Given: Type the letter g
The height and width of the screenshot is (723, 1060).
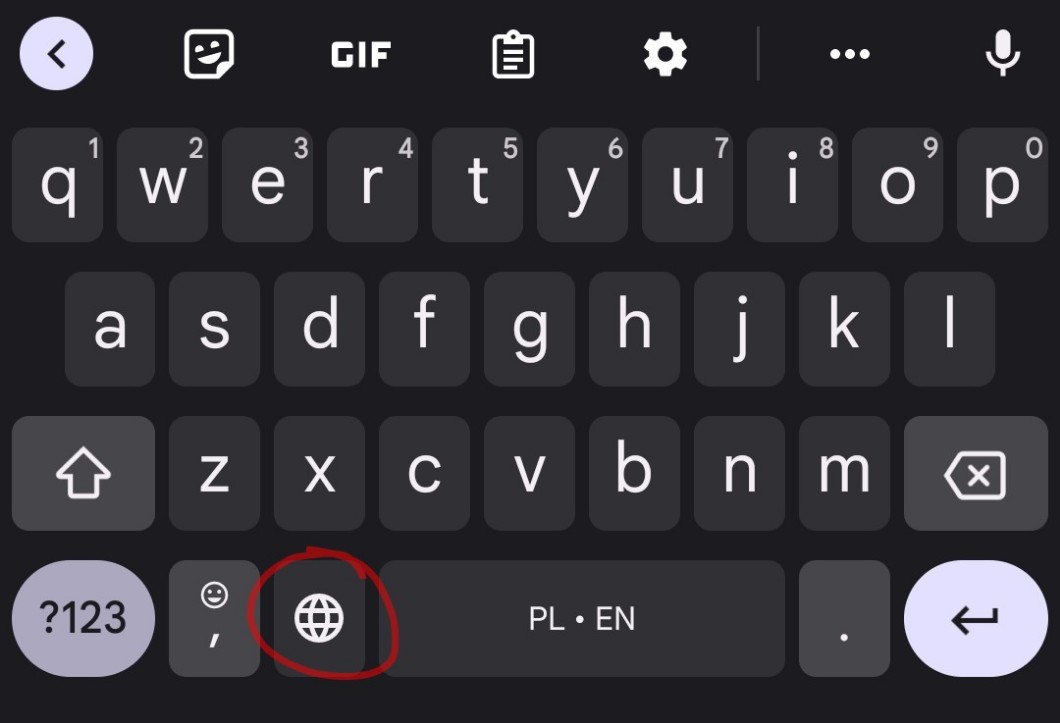Looking at the screenshot, I should pyautogui.click(x=529, y=329).
